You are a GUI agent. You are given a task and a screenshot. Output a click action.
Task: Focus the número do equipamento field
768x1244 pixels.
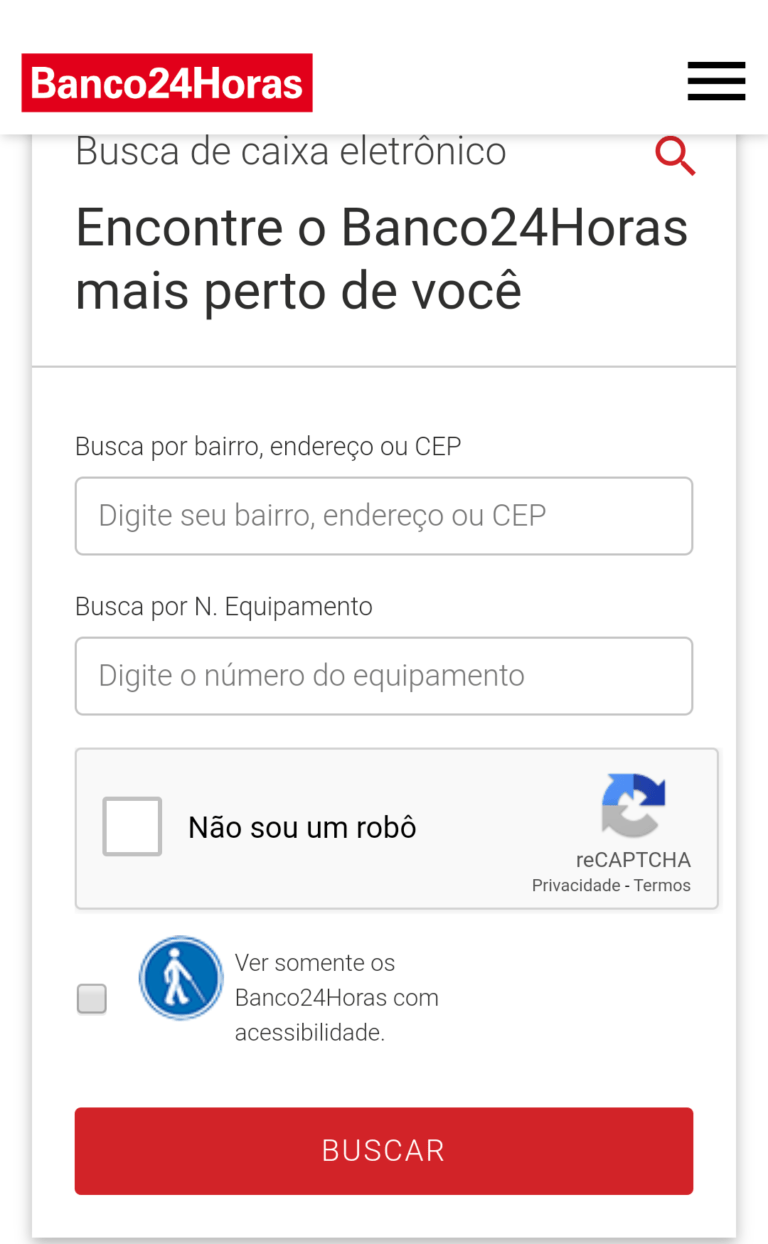(x=383, y=676)
